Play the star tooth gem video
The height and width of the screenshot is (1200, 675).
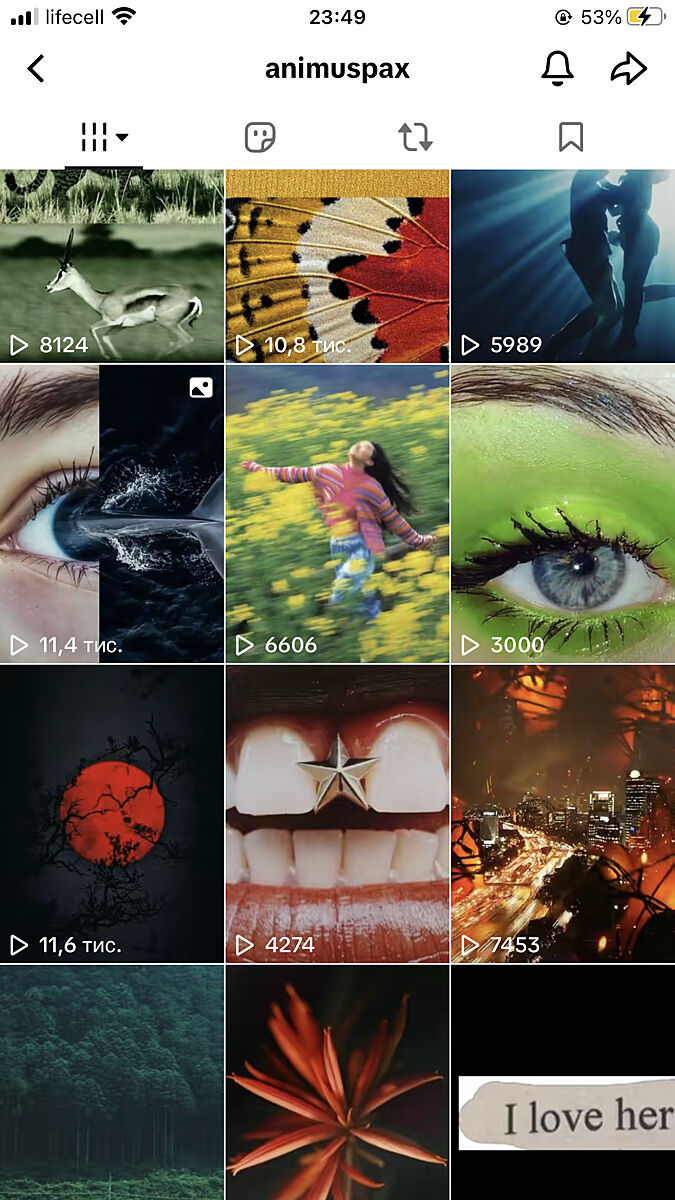(337, 813)
